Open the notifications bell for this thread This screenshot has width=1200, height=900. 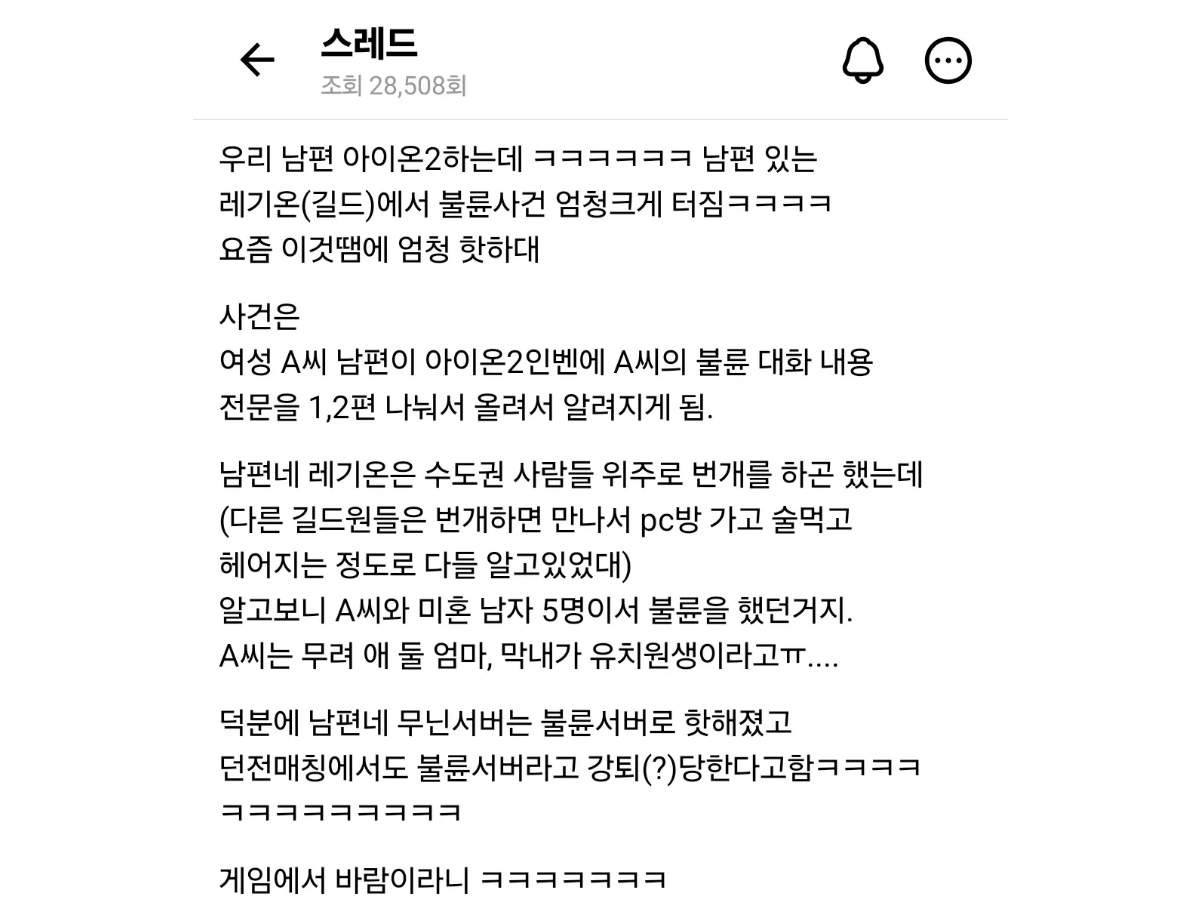coord(862,61)
